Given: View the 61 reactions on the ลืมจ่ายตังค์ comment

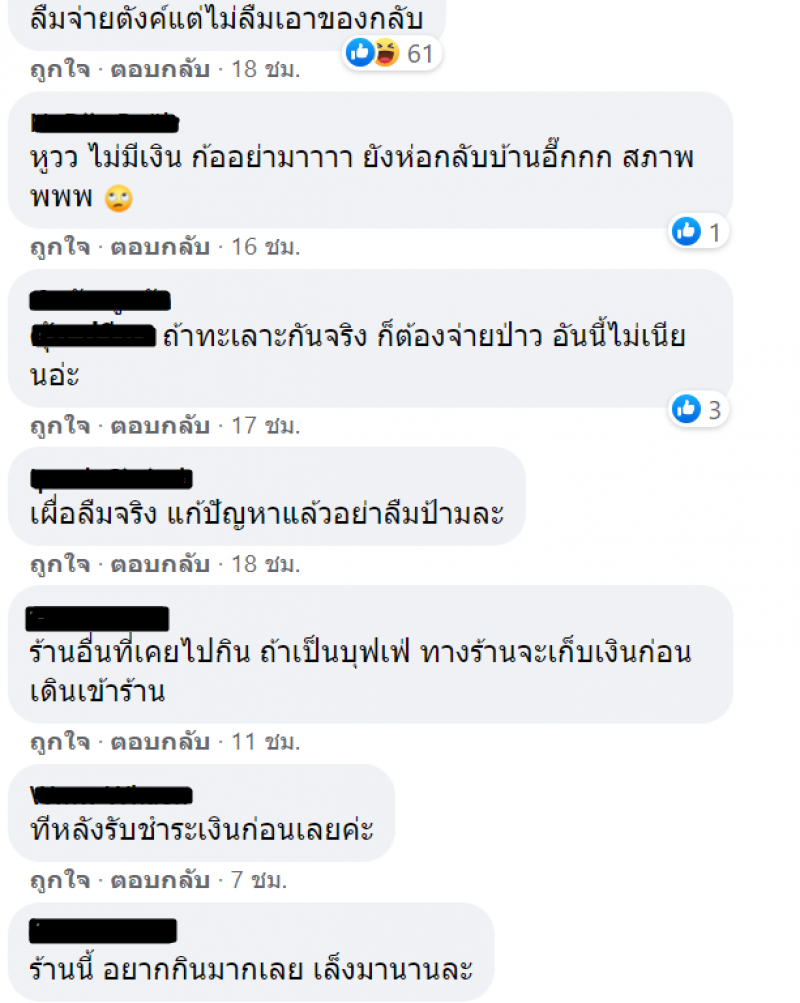Looking at the screenshot, I should (x=391, y=53).
